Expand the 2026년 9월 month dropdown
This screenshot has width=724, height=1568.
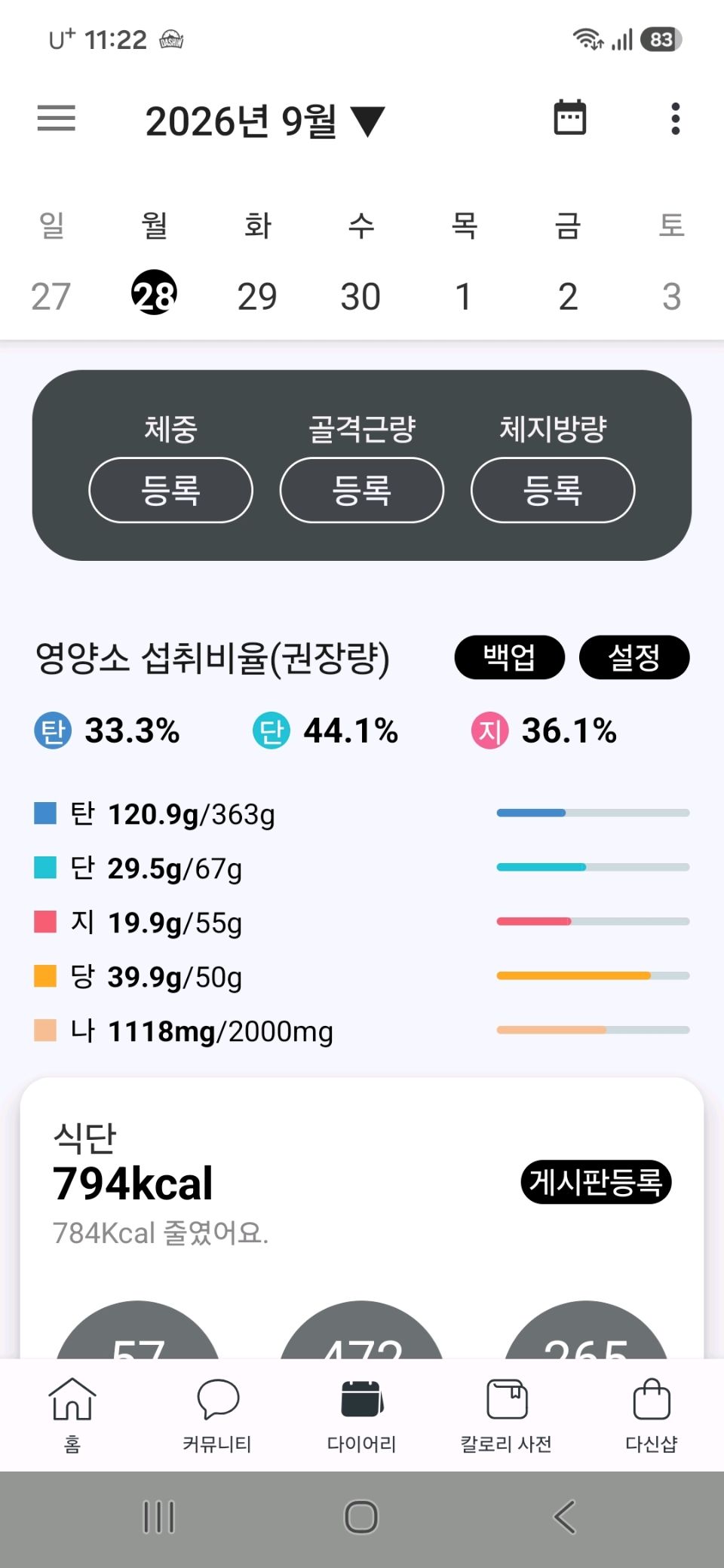pyautogui.click(x=265, y=121)
